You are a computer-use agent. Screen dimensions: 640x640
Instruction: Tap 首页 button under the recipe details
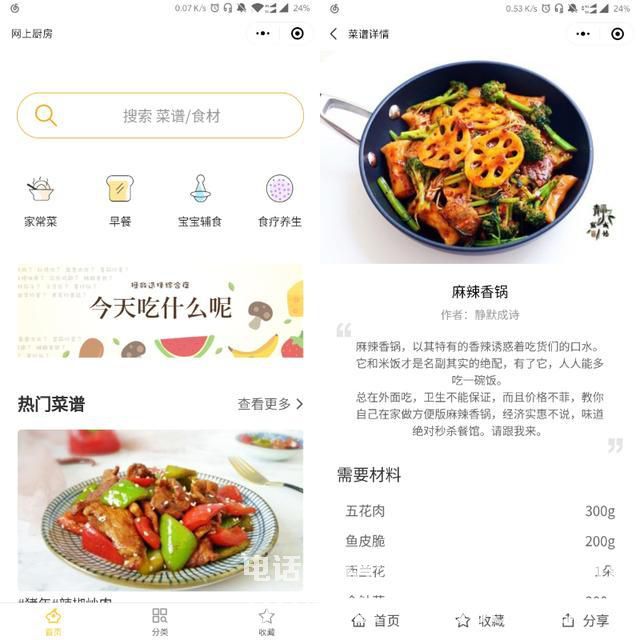coord(376,620)
